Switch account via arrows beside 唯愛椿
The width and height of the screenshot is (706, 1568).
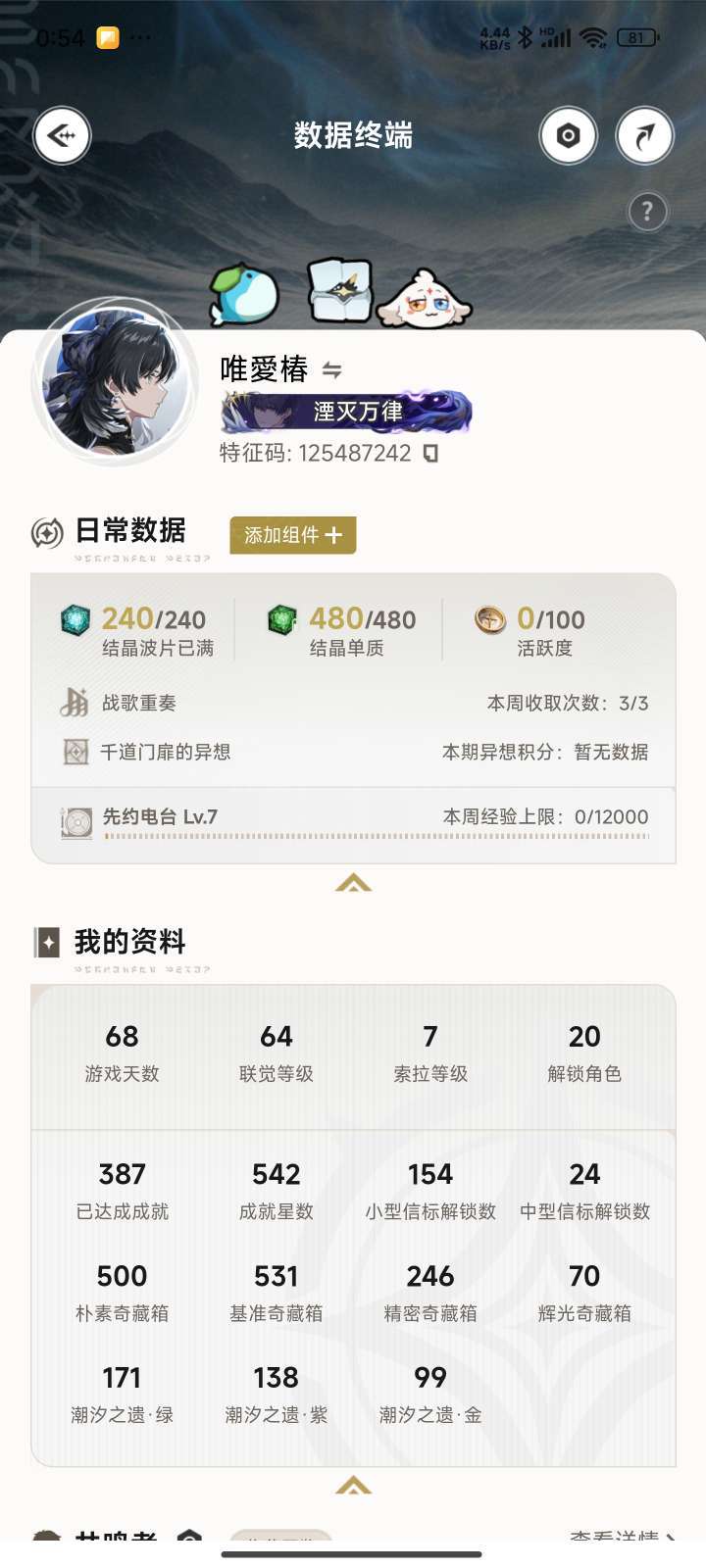332,370
